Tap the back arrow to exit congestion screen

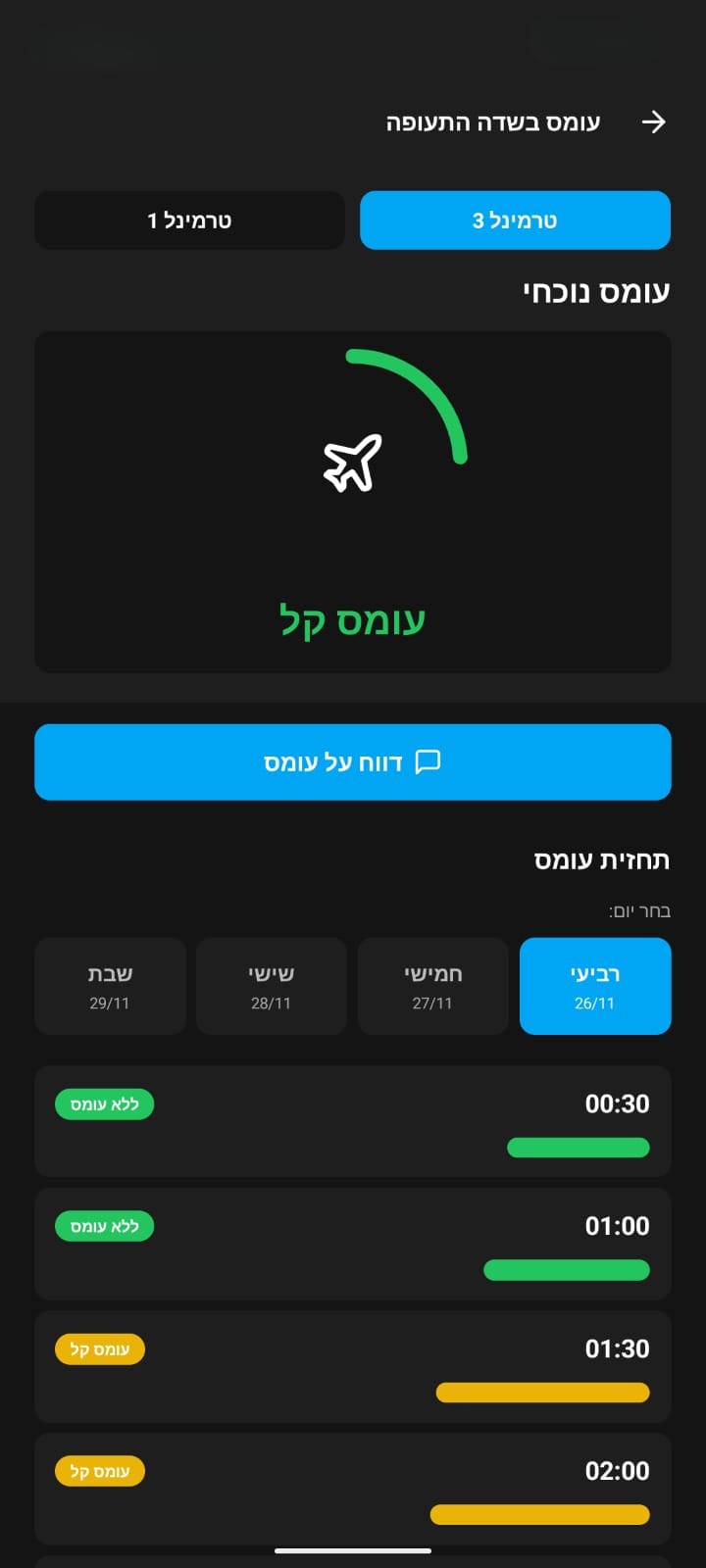coord(655,122)
